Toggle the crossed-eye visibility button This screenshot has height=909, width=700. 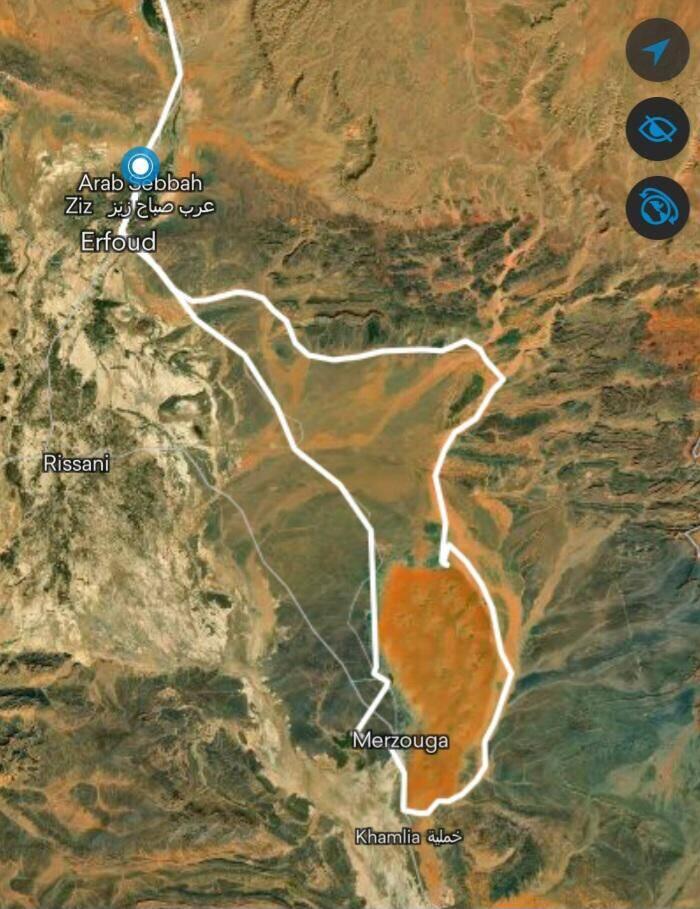(657, 130)
